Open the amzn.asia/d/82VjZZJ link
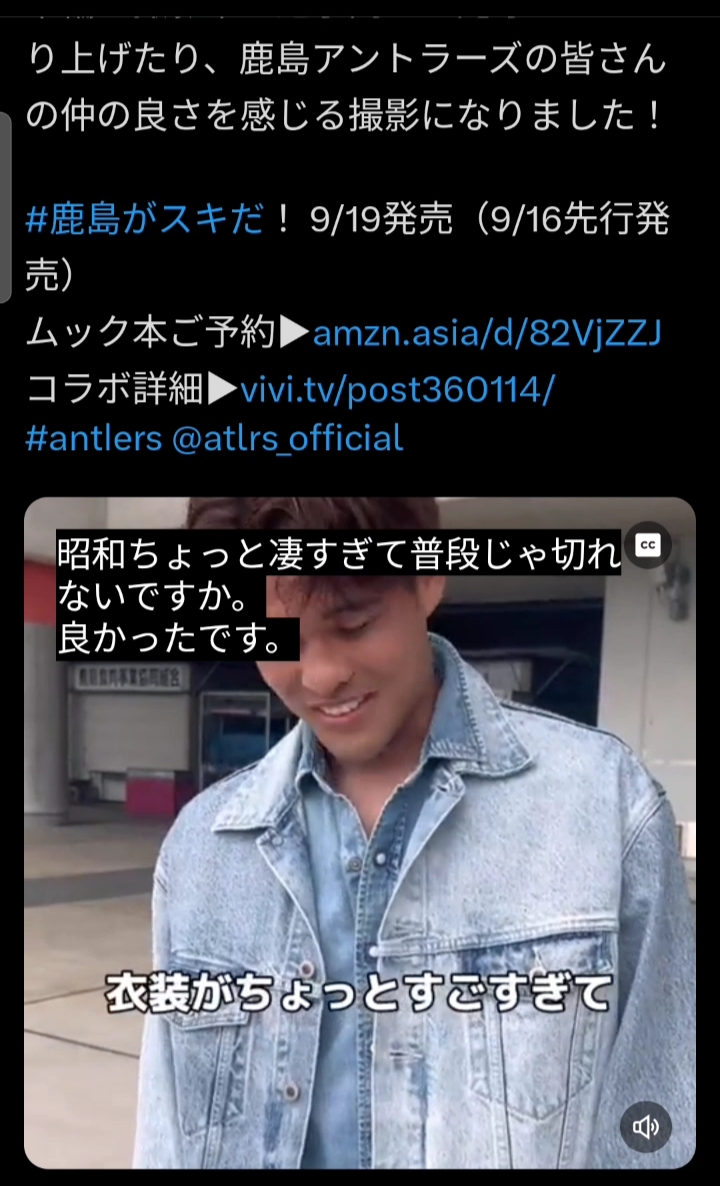Image resolution: width=720 pixels, height=1186 pixels. (x=487, y=333)
